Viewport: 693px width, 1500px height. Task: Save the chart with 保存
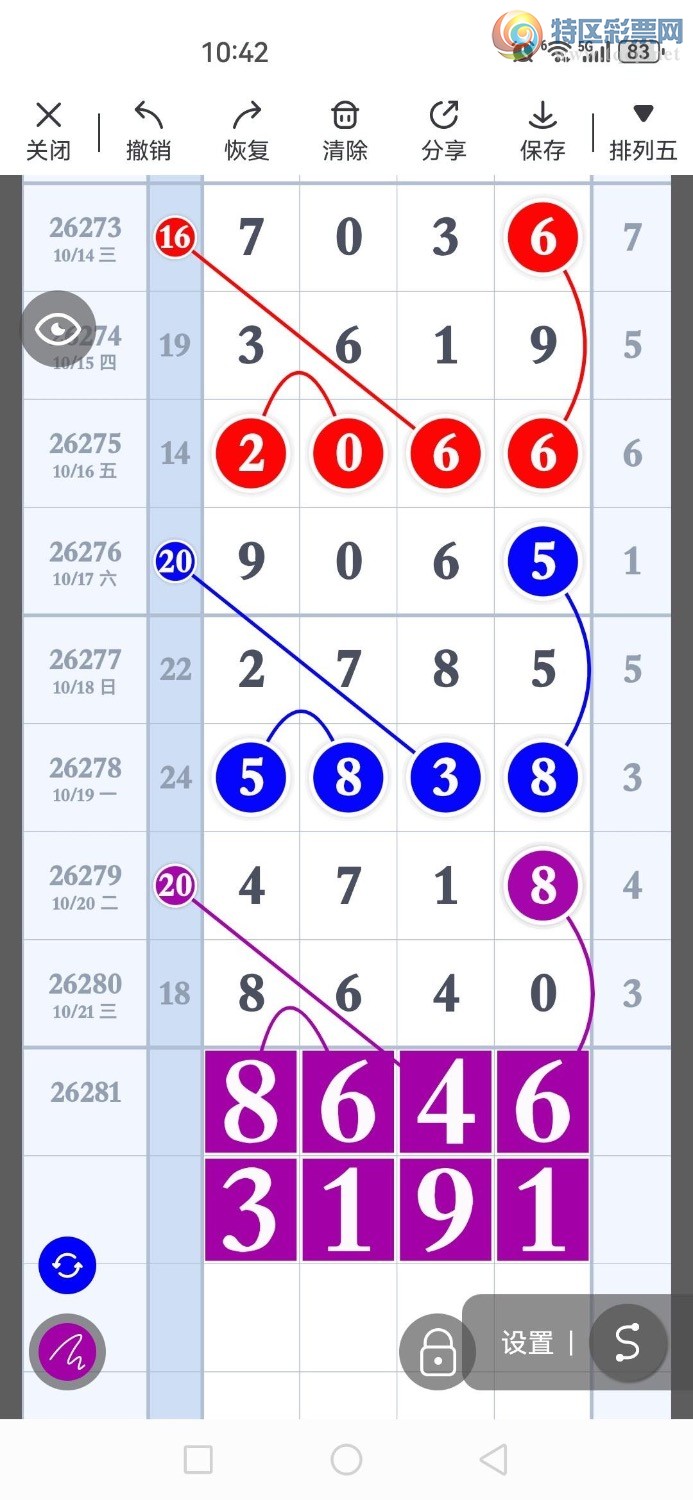click(x=542, y=131)
